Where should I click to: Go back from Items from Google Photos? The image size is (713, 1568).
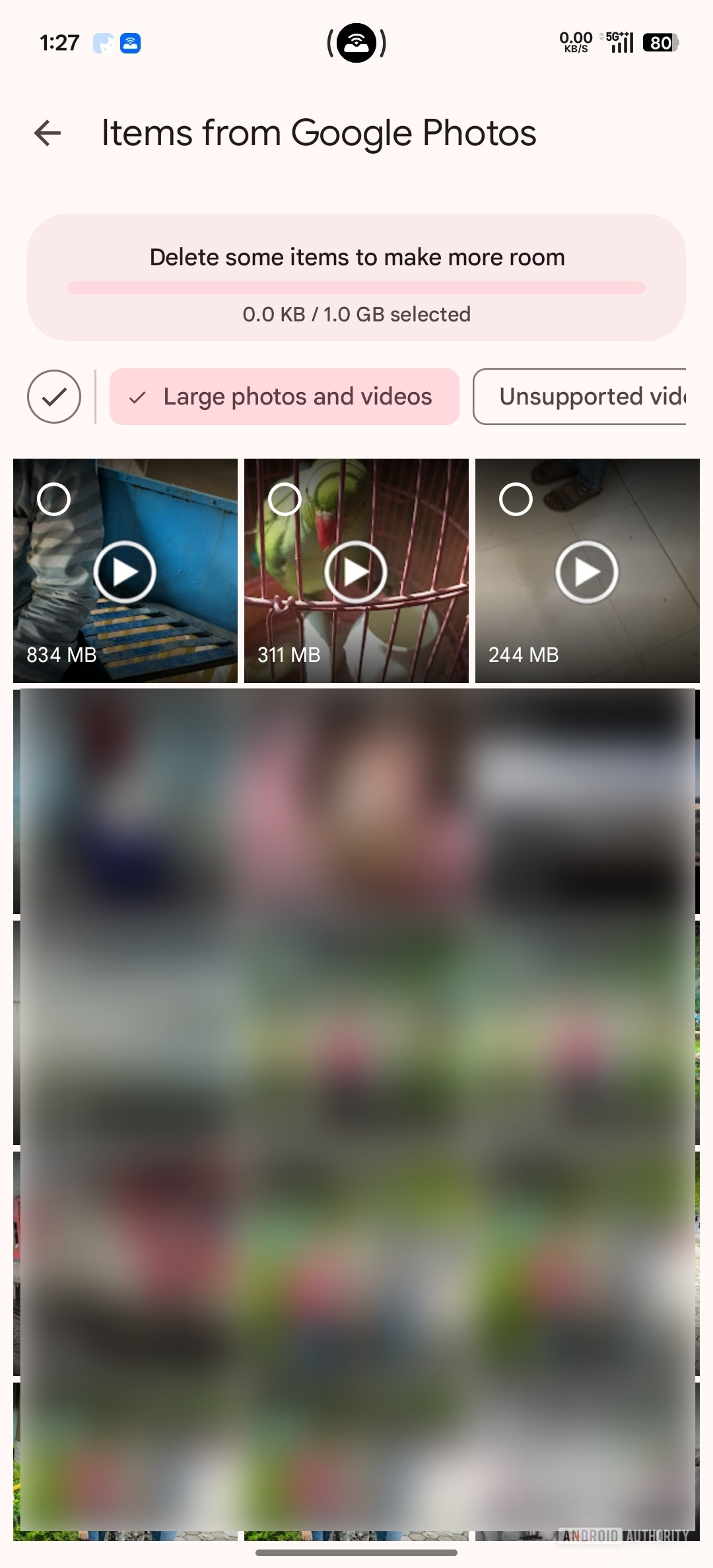click(x=48, y=133)
